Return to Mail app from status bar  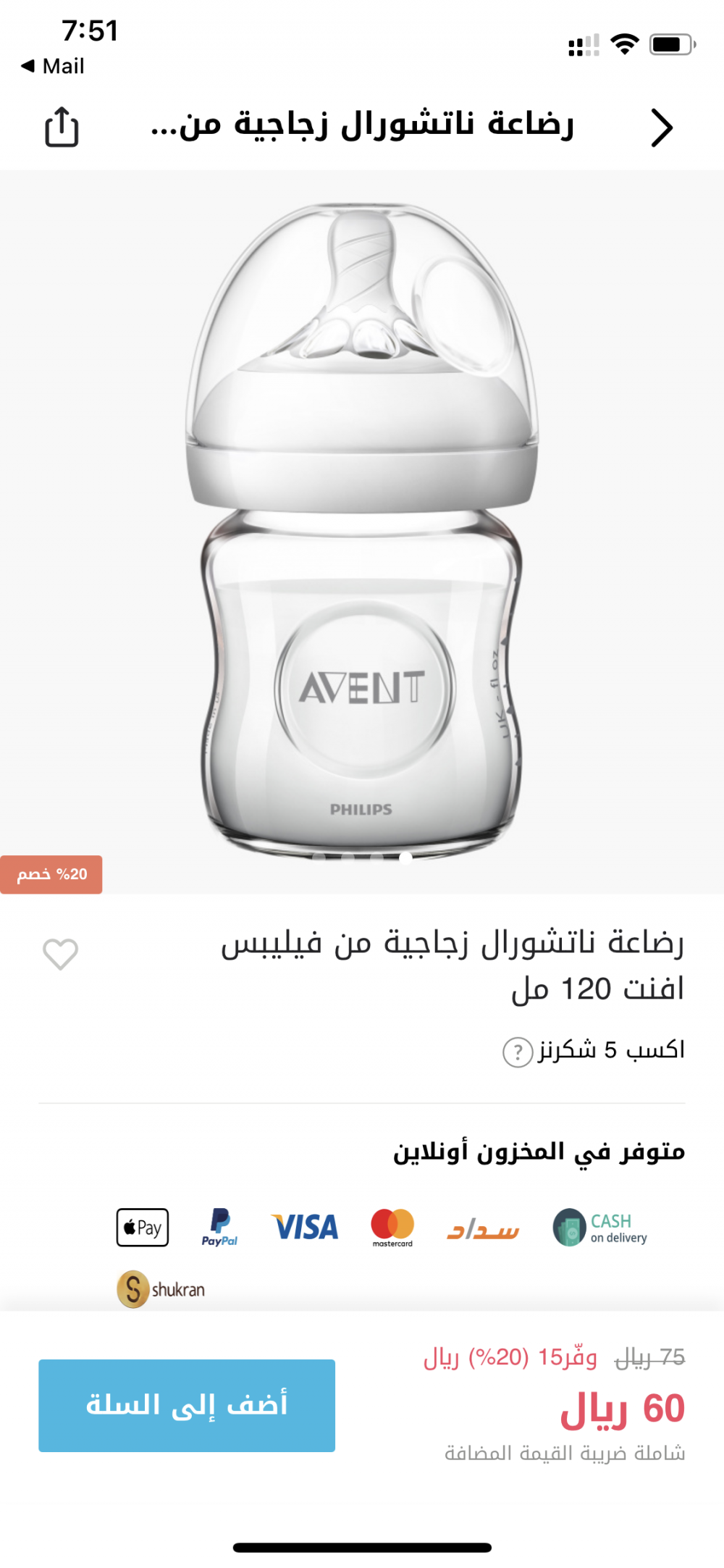[x=53, y=66]
